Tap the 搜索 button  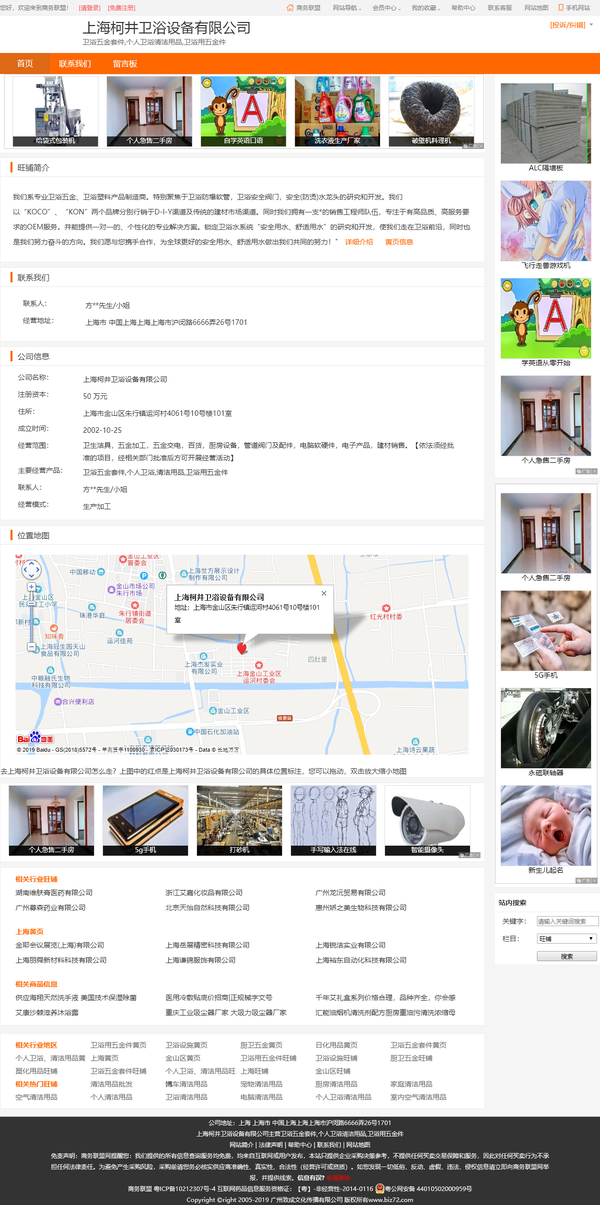[x=566, y=956]
